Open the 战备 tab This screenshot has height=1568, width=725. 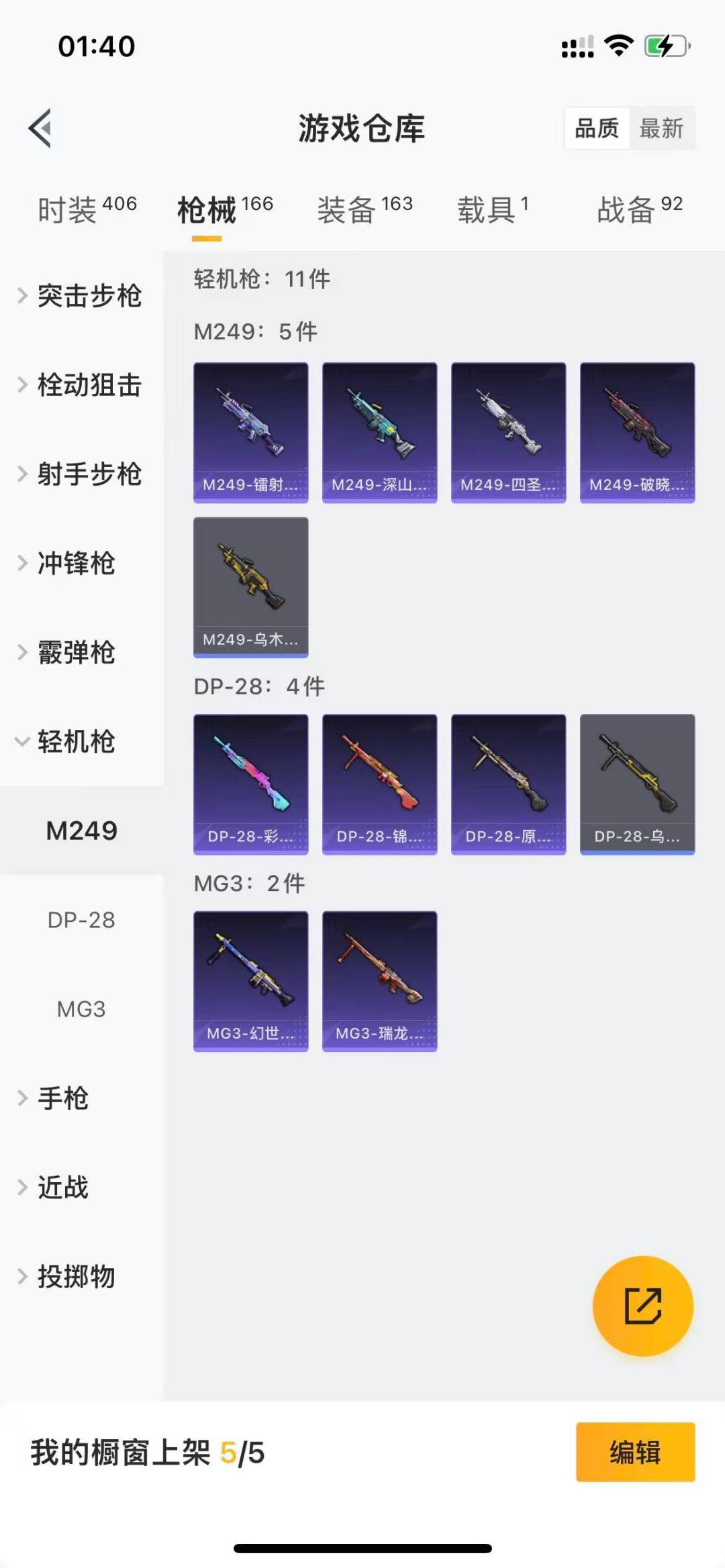[x=639, y=210]
